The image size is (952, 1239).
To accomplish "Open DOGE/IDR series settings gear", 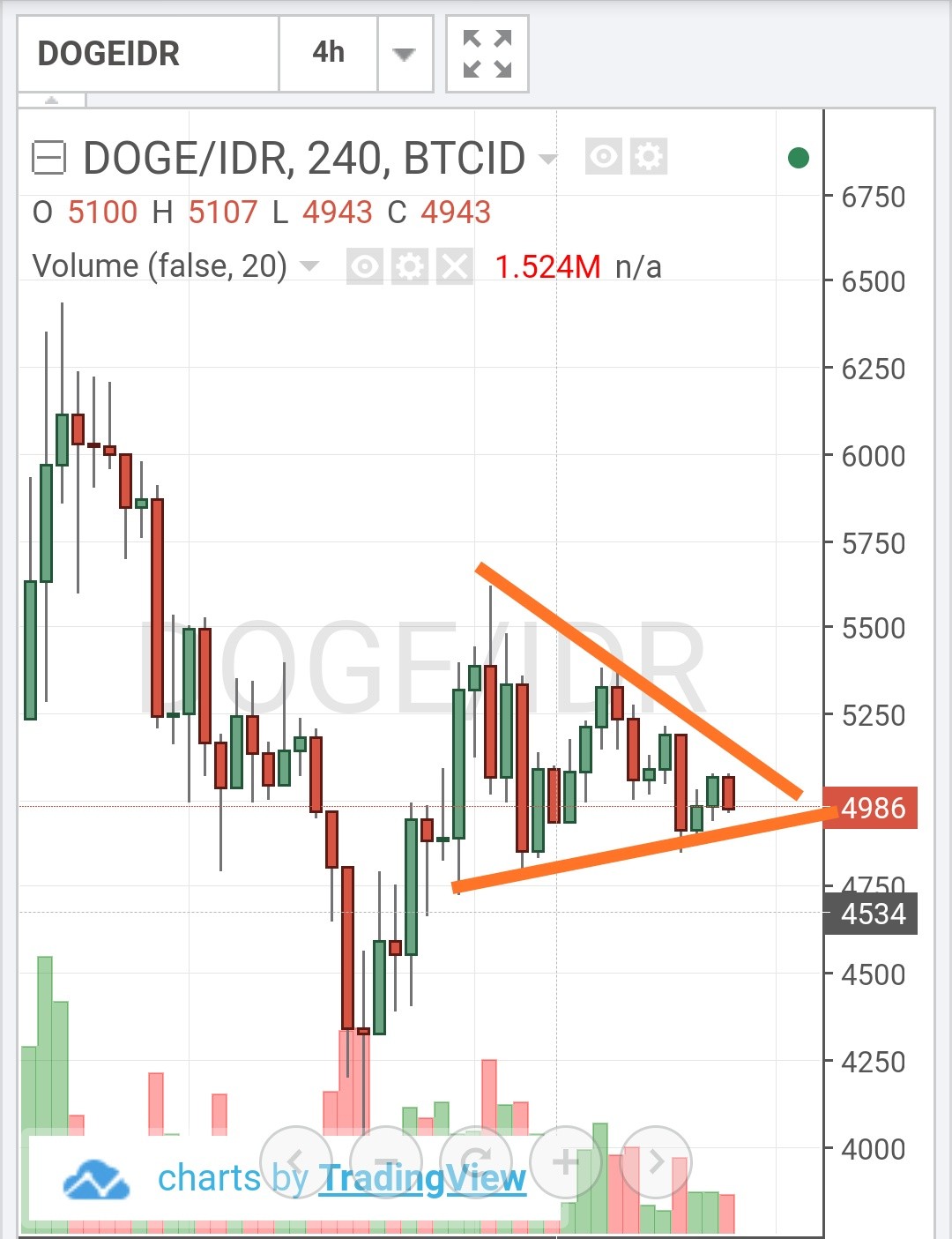I will (649, 157).
